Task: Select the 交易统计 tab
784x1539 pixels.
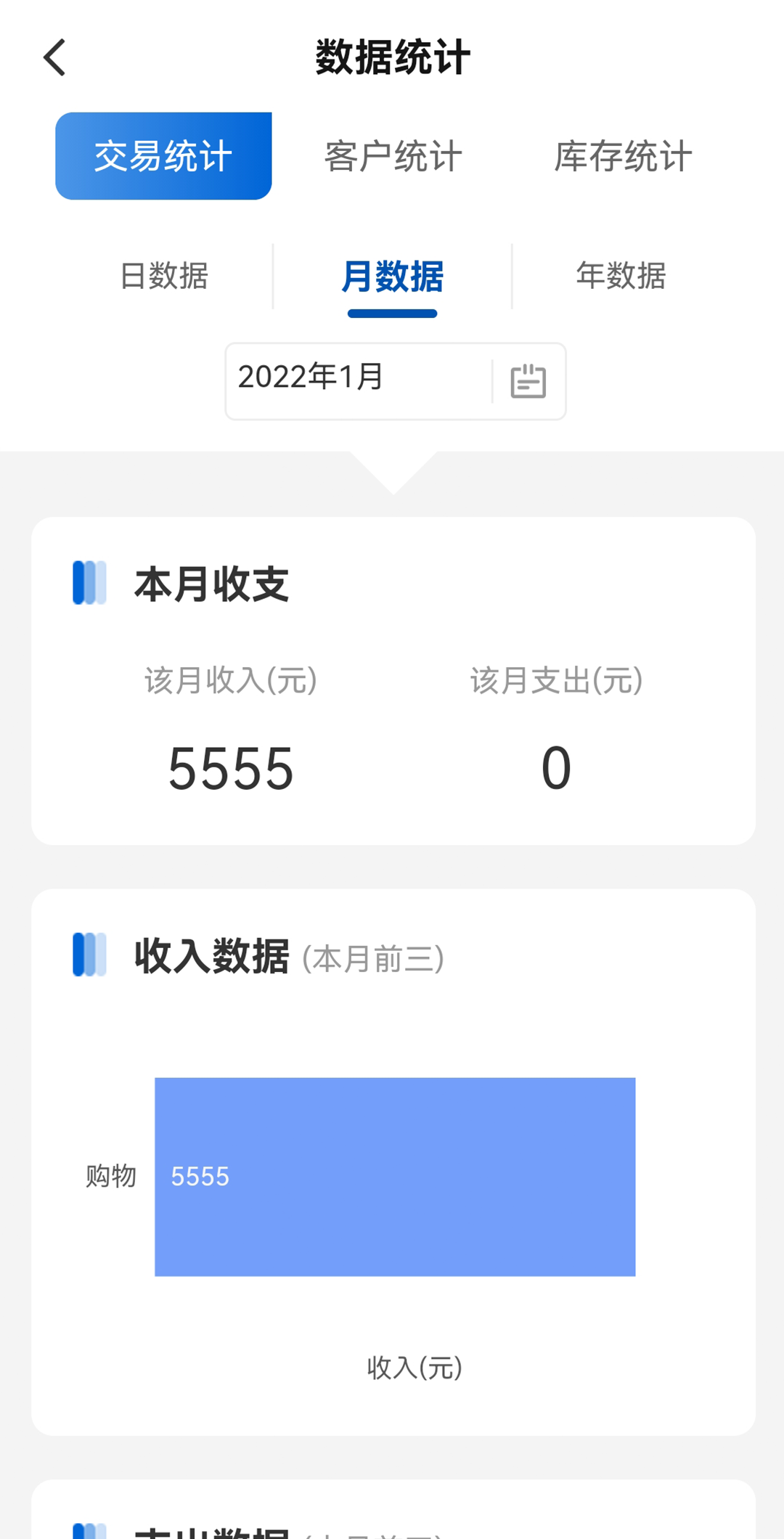Action: (163, 156)
